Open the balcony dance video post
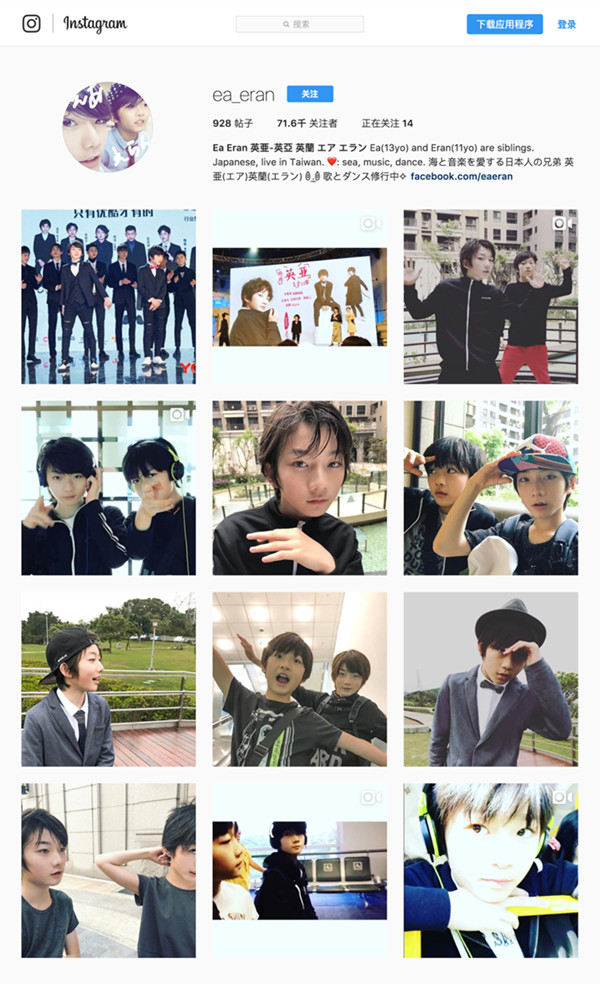 click(x=490, y=297)
